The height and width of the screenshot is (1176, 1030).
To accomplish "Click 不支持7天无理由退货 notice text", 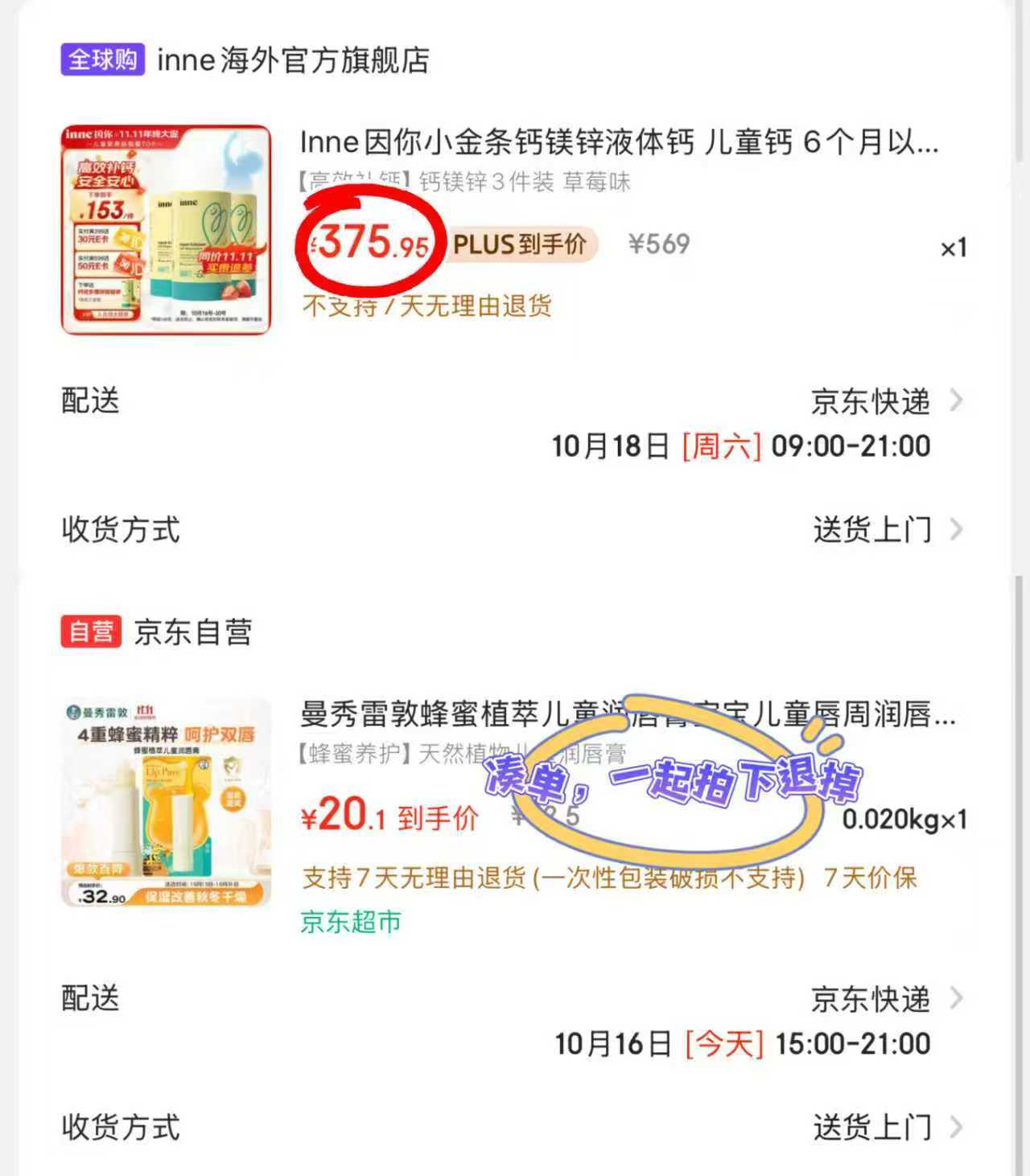I will [x=426, y=306].
